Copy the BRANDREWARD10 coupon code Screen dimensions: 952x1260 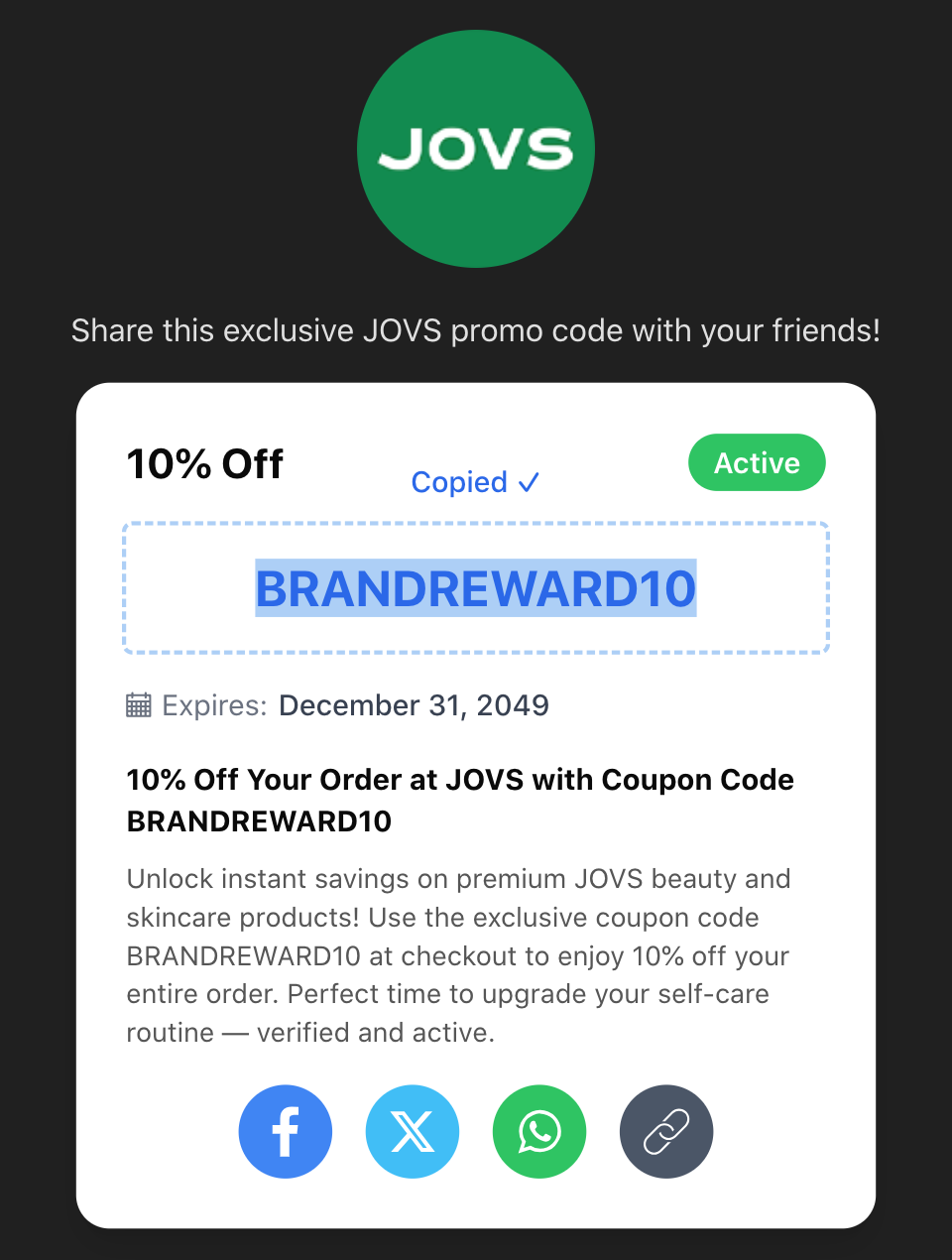coord(476,588)
